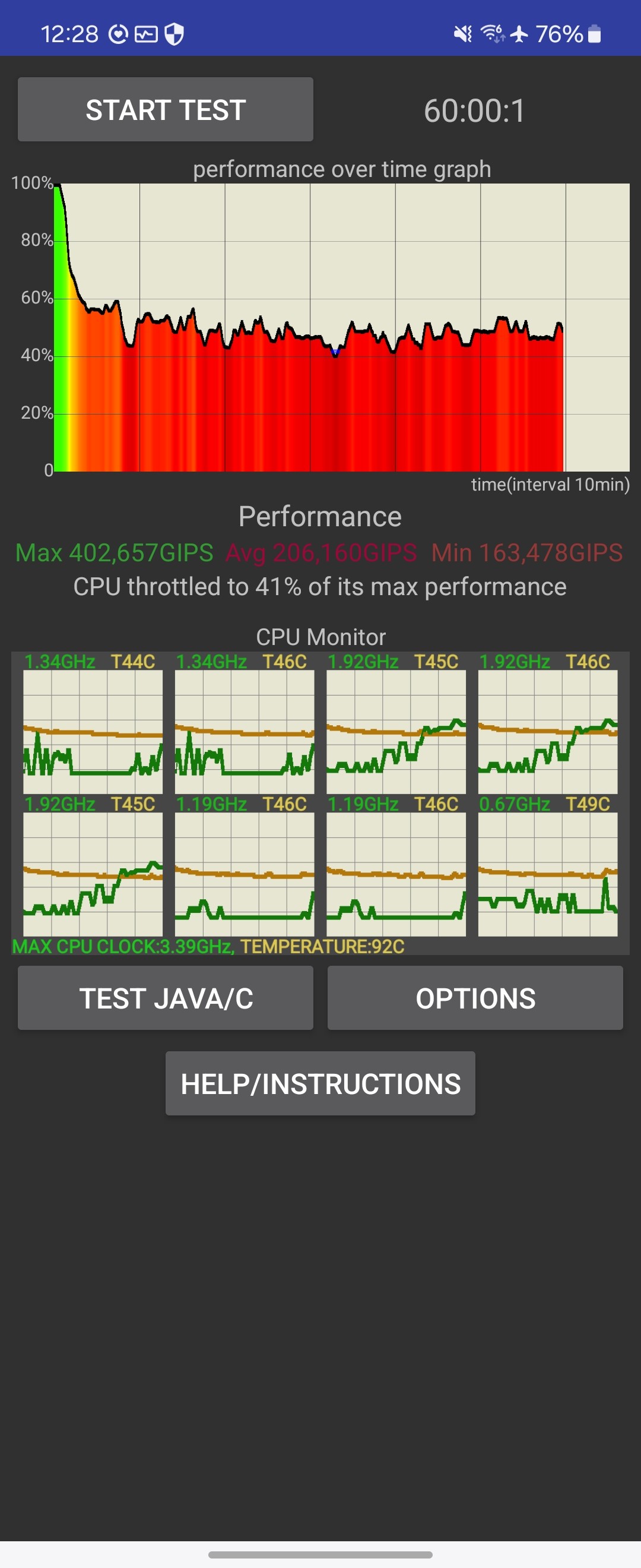The width and height of the screenshot is (641, 1568).
Task: Select the TEST JAVA/C button
Action: [166, 998]
